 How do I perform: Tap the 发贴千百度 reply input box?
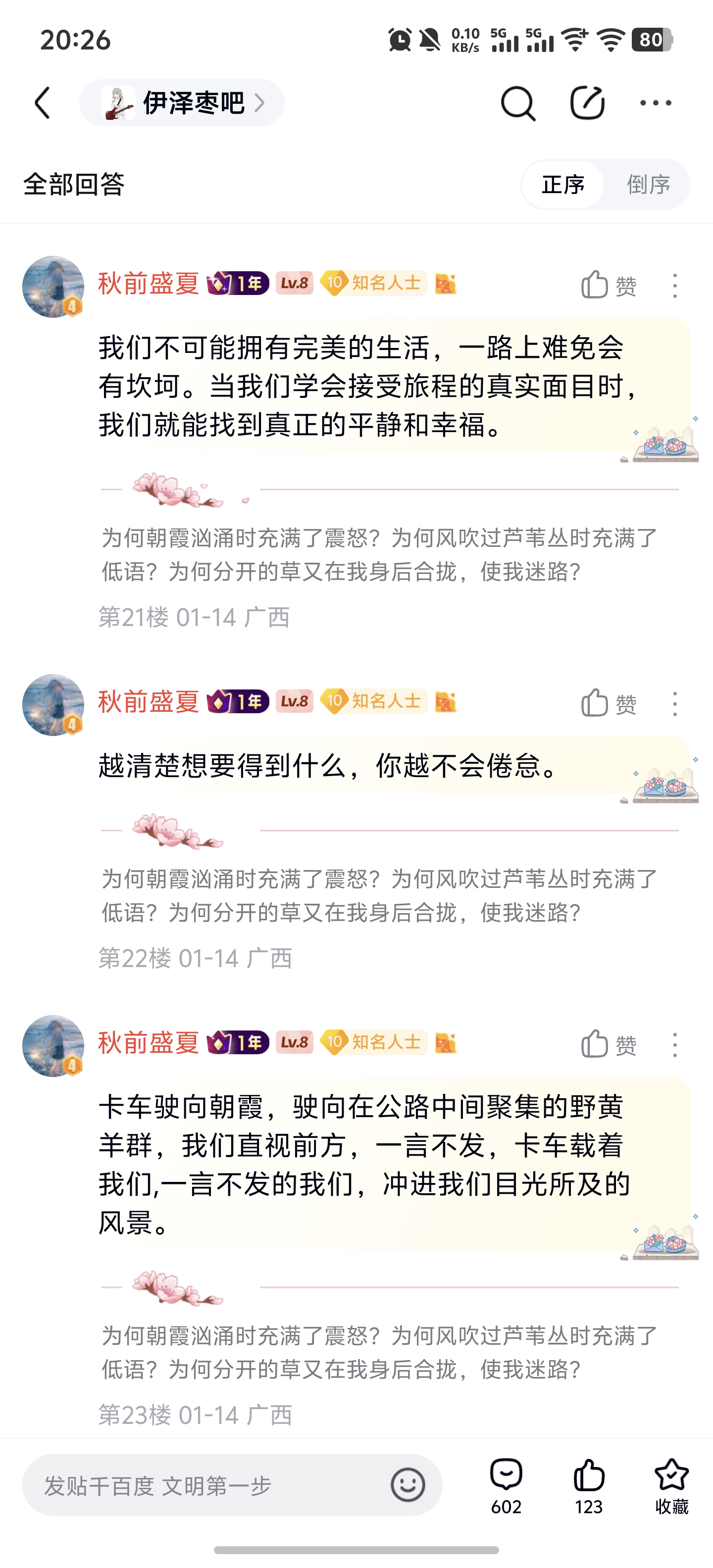click(x=201, y=1485)
